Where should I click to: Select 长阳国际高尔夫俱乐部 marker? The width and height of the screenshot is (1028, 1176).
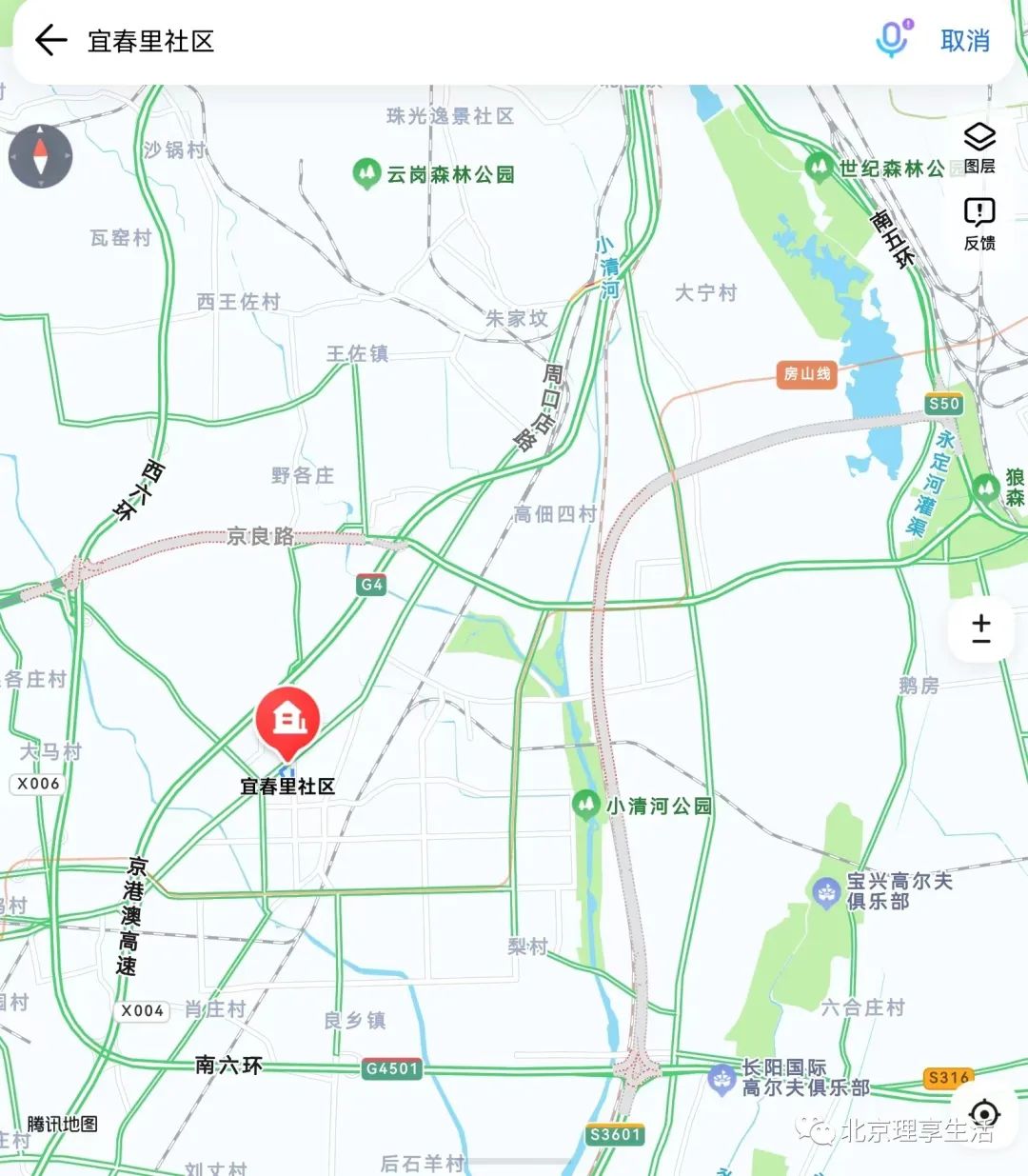point(722,1079)
